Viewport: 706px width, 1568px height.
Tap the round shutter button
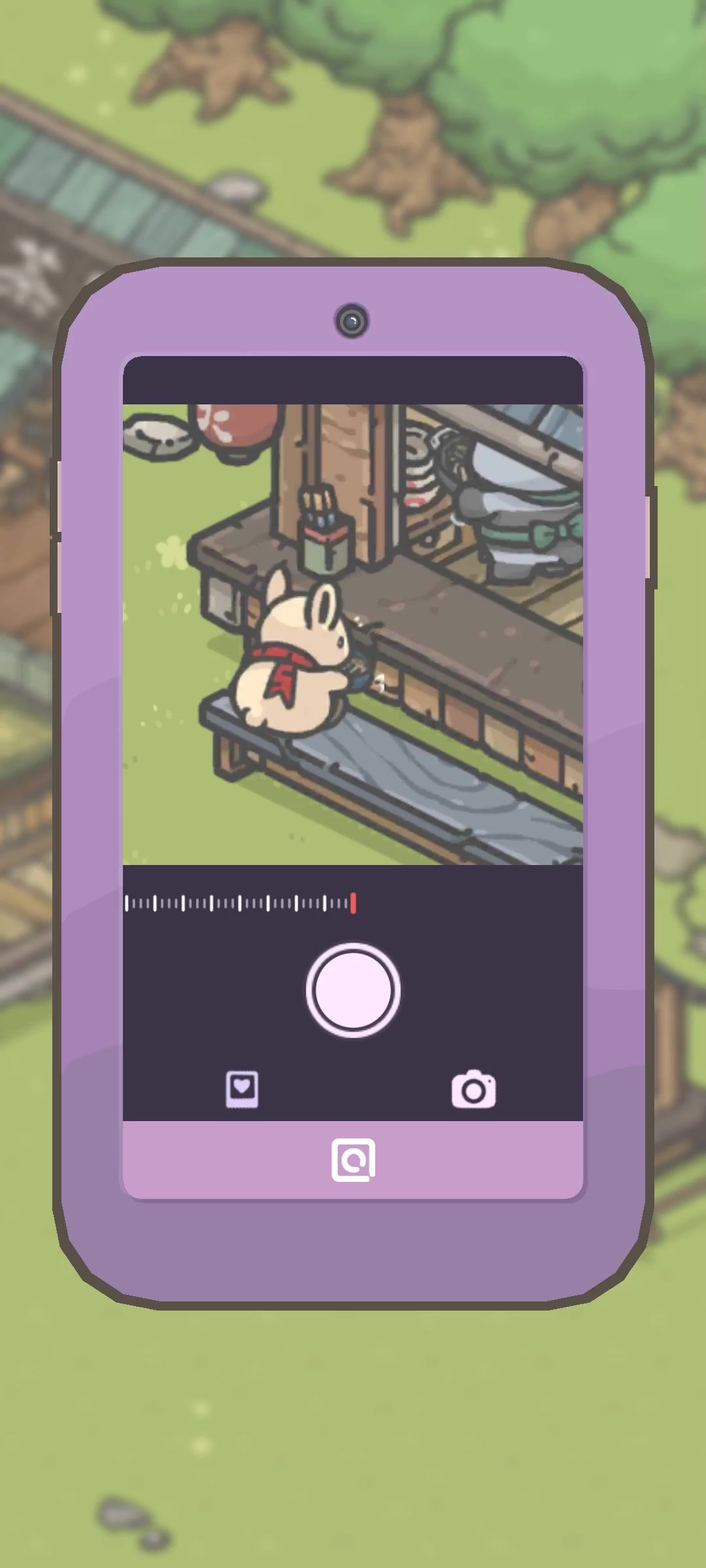pyautogui.click(x=353, y=990)
